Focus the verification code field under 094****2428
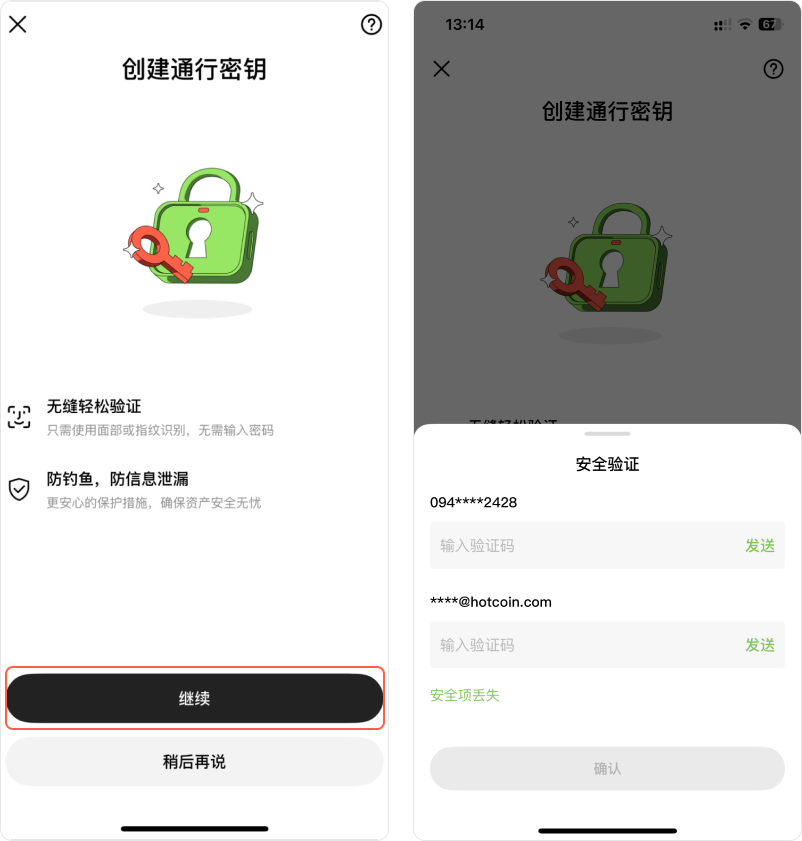Viewport: 802px width, 841px height. 580,545
